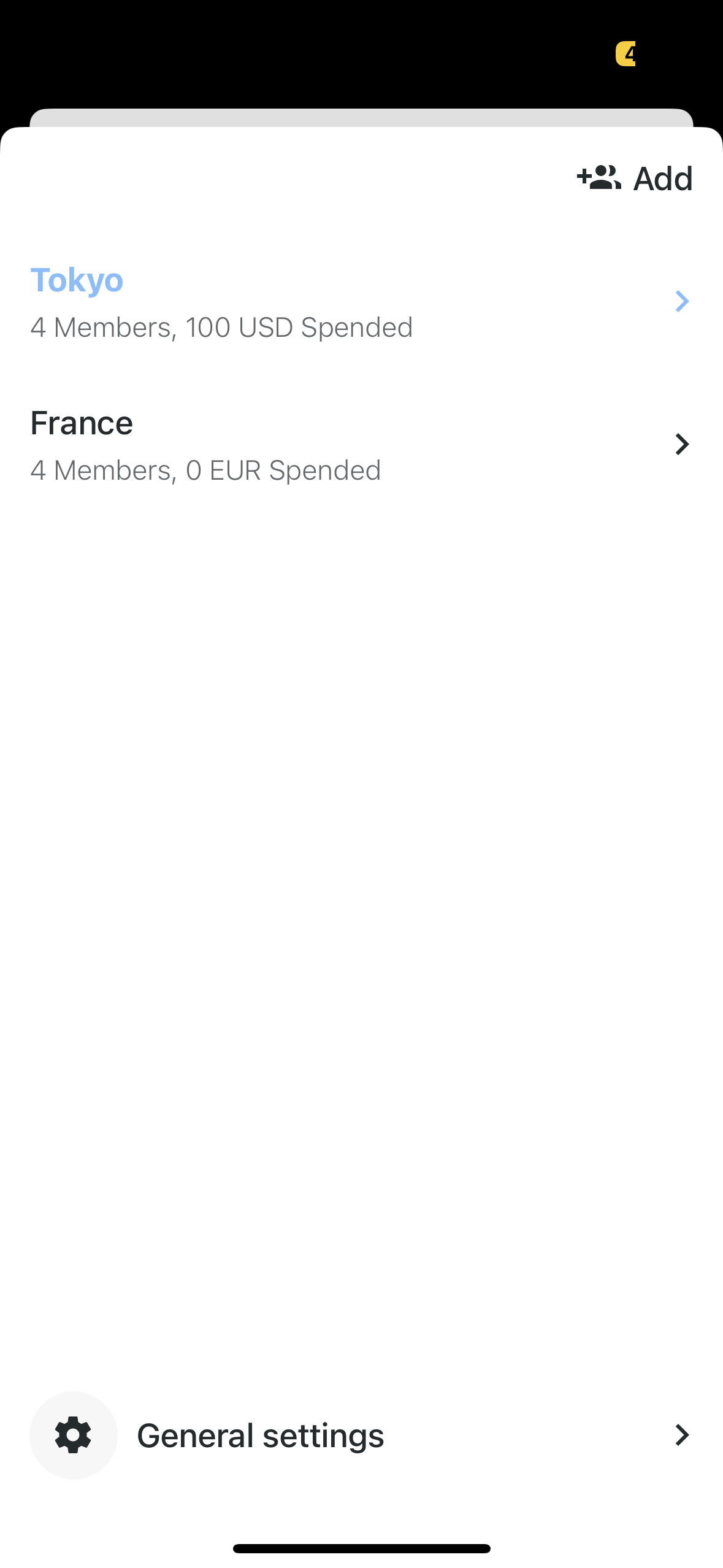Open the Tokyo group
Image resolution: width=723 pixels, height=1568 pixels.
tap(361, 302)
